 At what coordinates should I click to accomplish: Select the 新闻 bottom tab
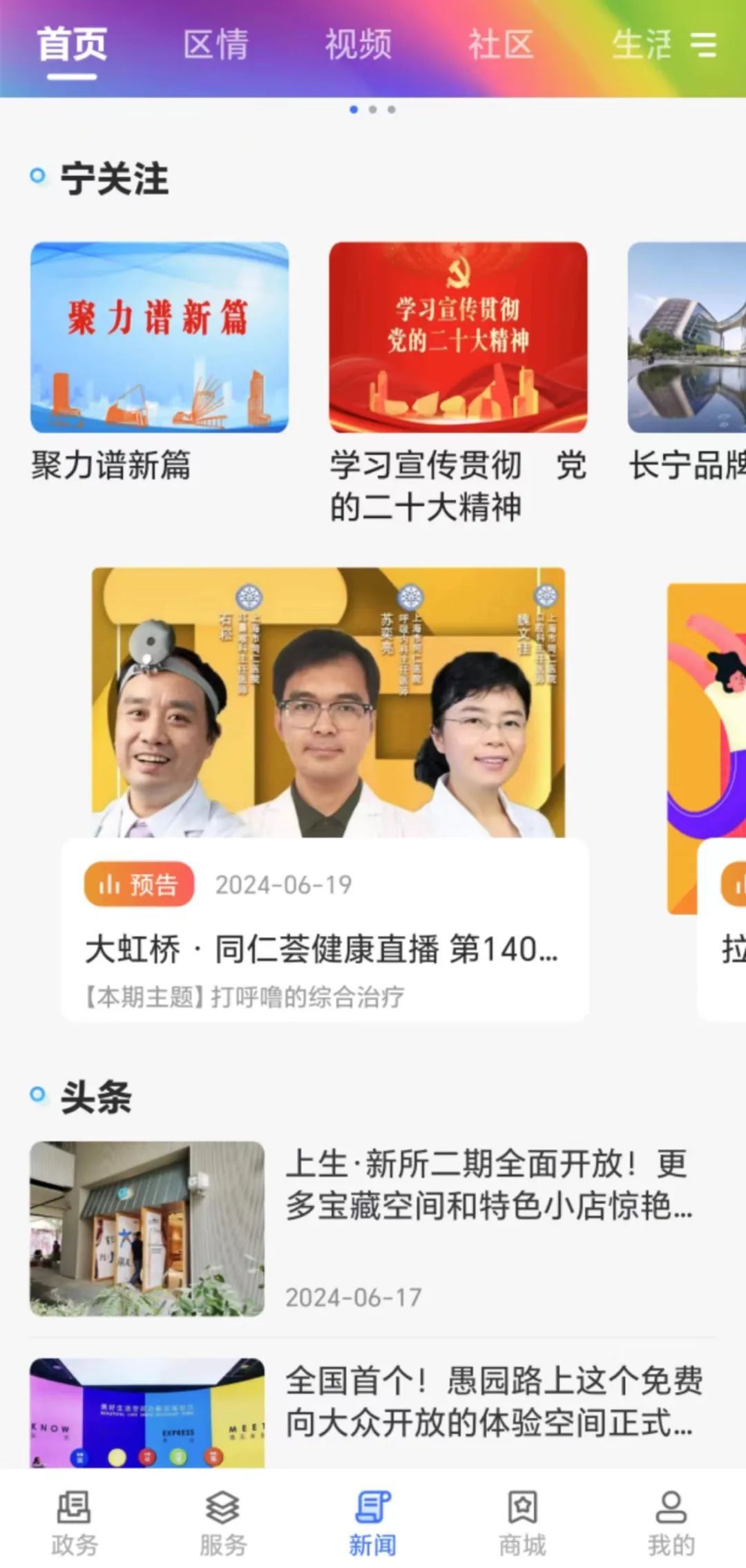coord(373,1523)
